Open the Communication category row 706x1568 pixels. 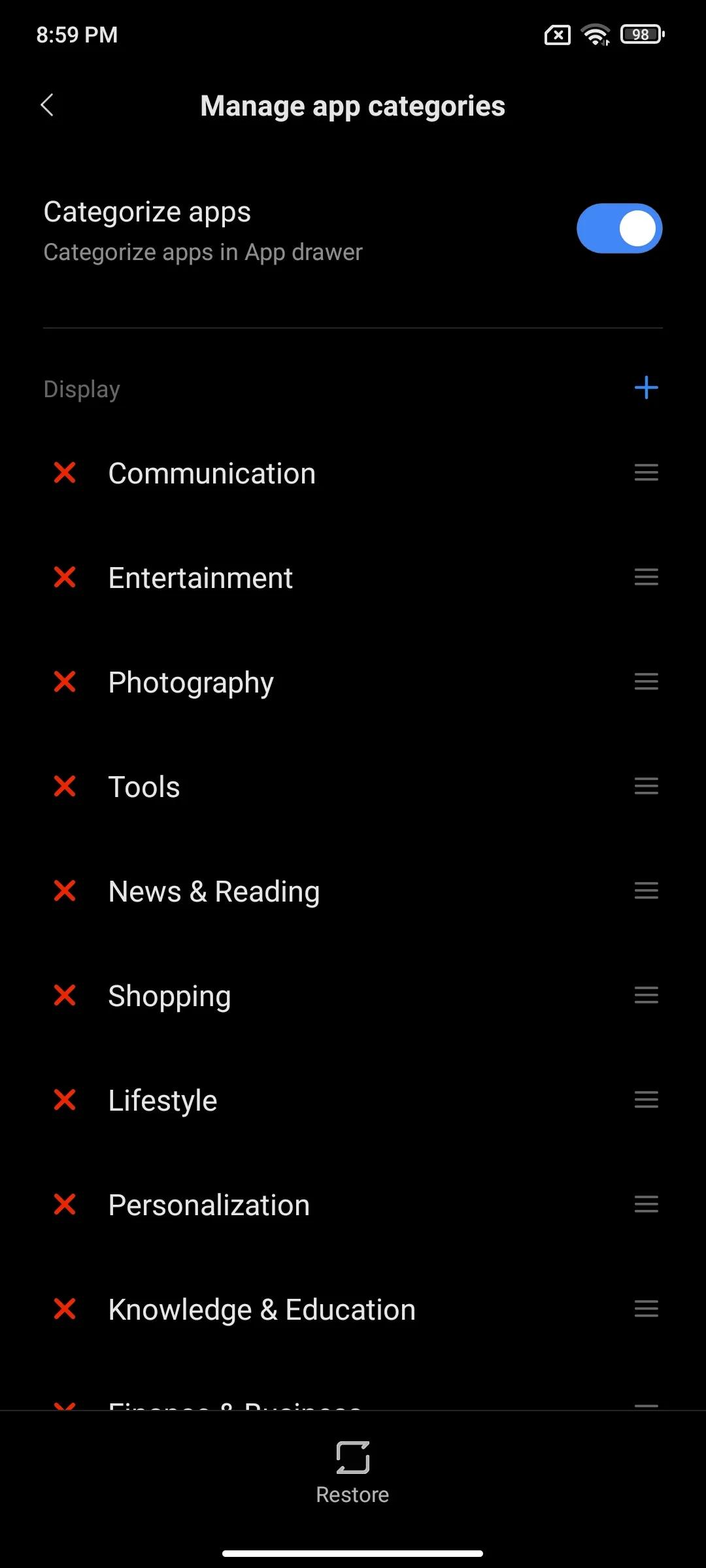coord(212,473)
